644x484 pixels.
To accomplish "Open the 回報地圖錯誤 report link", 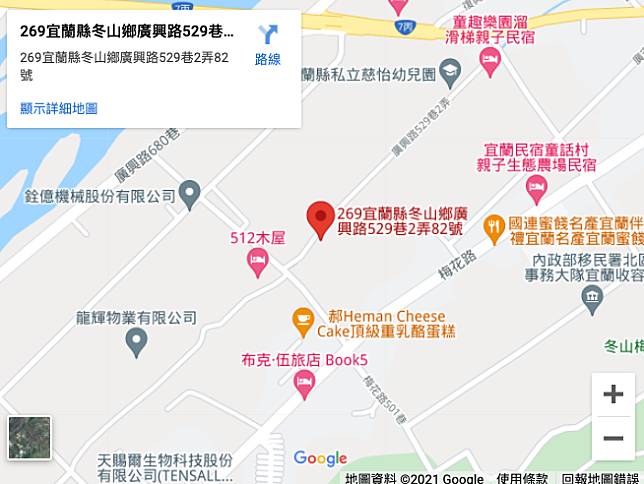I will (600, 478).
